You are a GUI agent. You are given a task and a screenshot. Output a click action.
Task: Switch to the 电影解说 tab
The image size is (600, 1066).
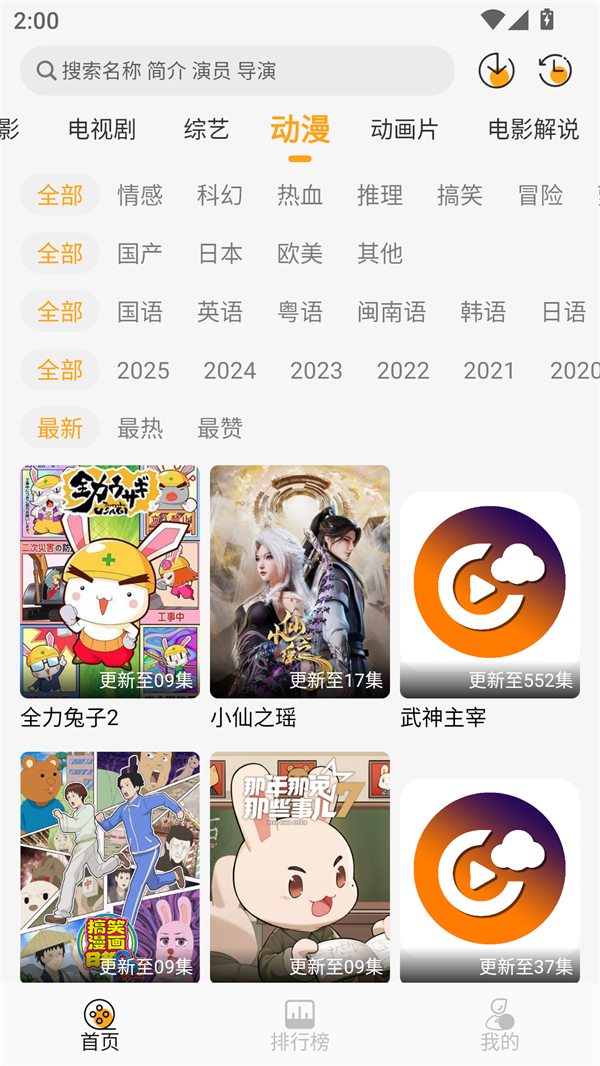(x=533, y=129)
